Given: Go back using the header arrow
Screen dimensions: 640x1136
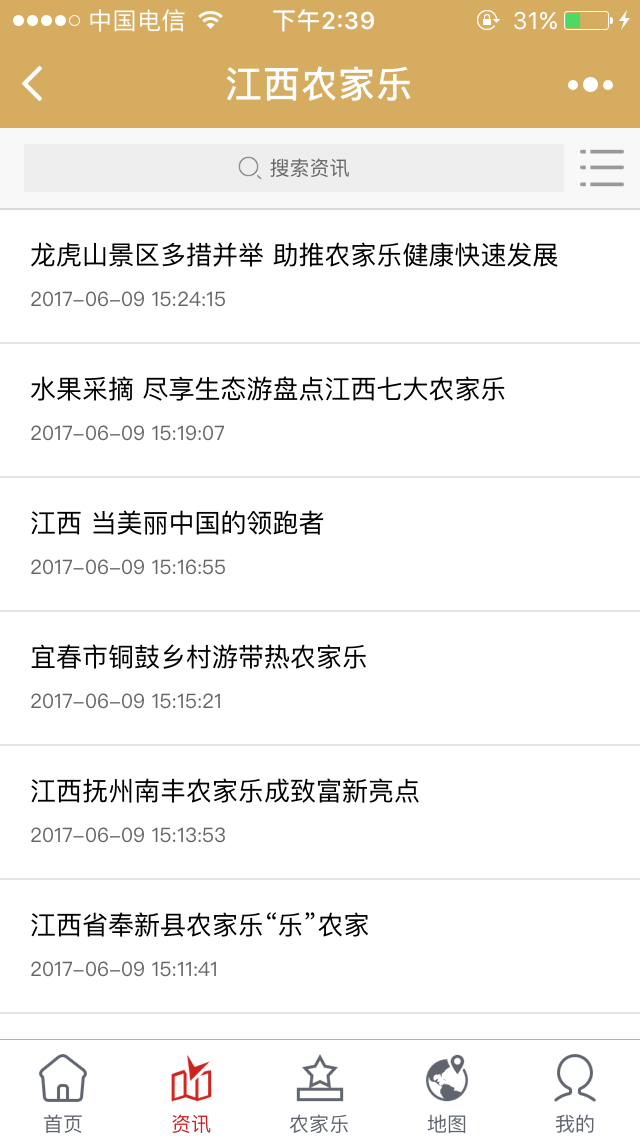Looking at the screenshot, I should 33,84.
